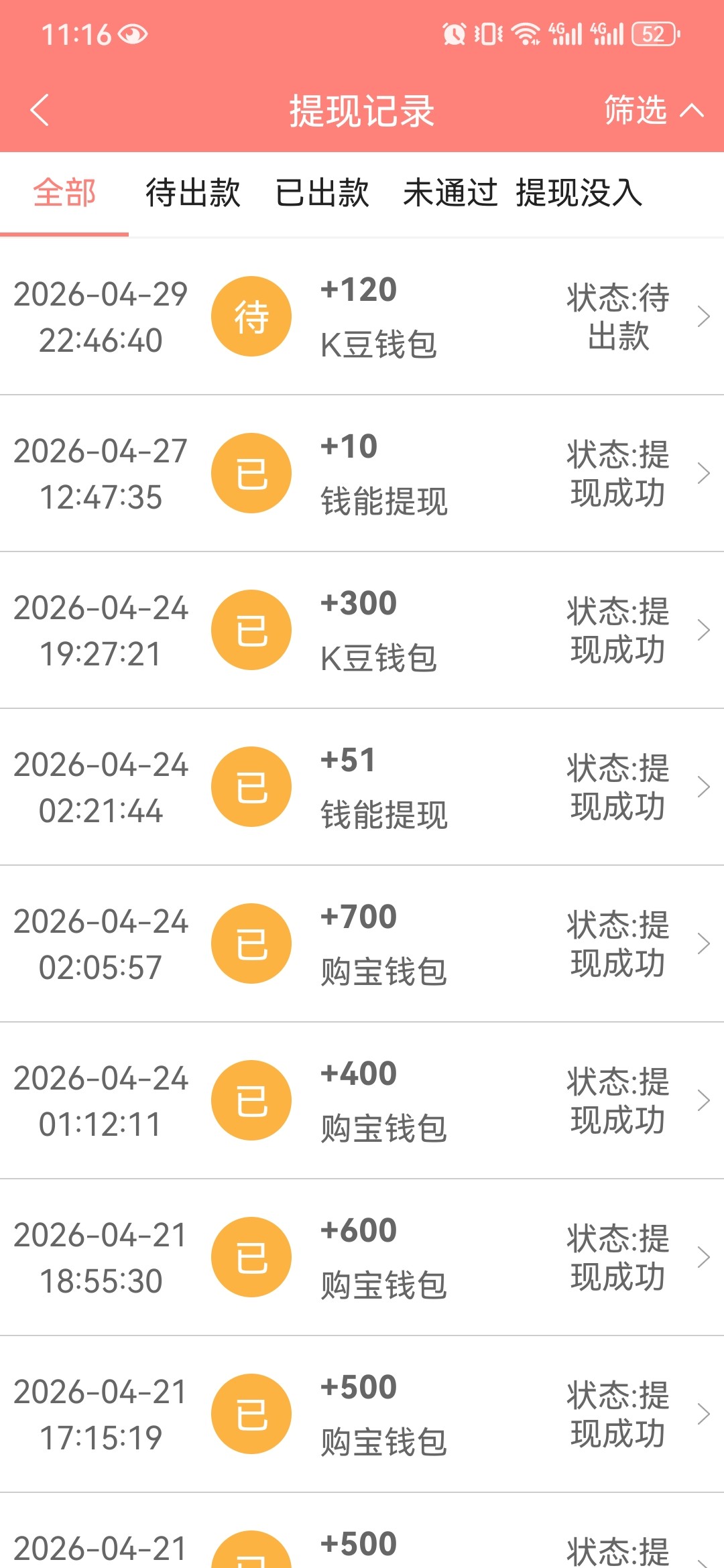Go back from 提现记录 page
Screen dimensions: 724x1568
(40, 110)
